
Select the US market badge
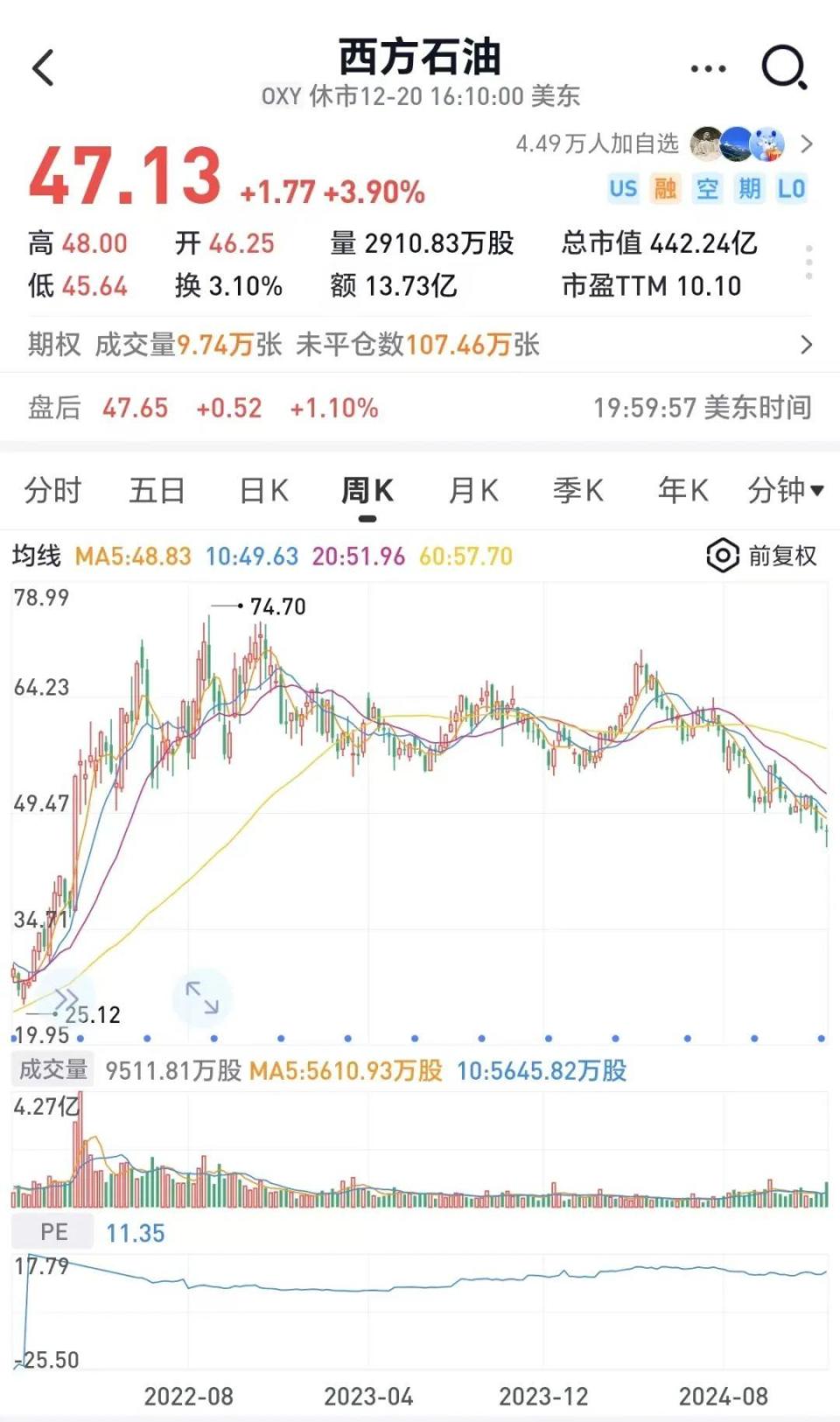point(623,189)
